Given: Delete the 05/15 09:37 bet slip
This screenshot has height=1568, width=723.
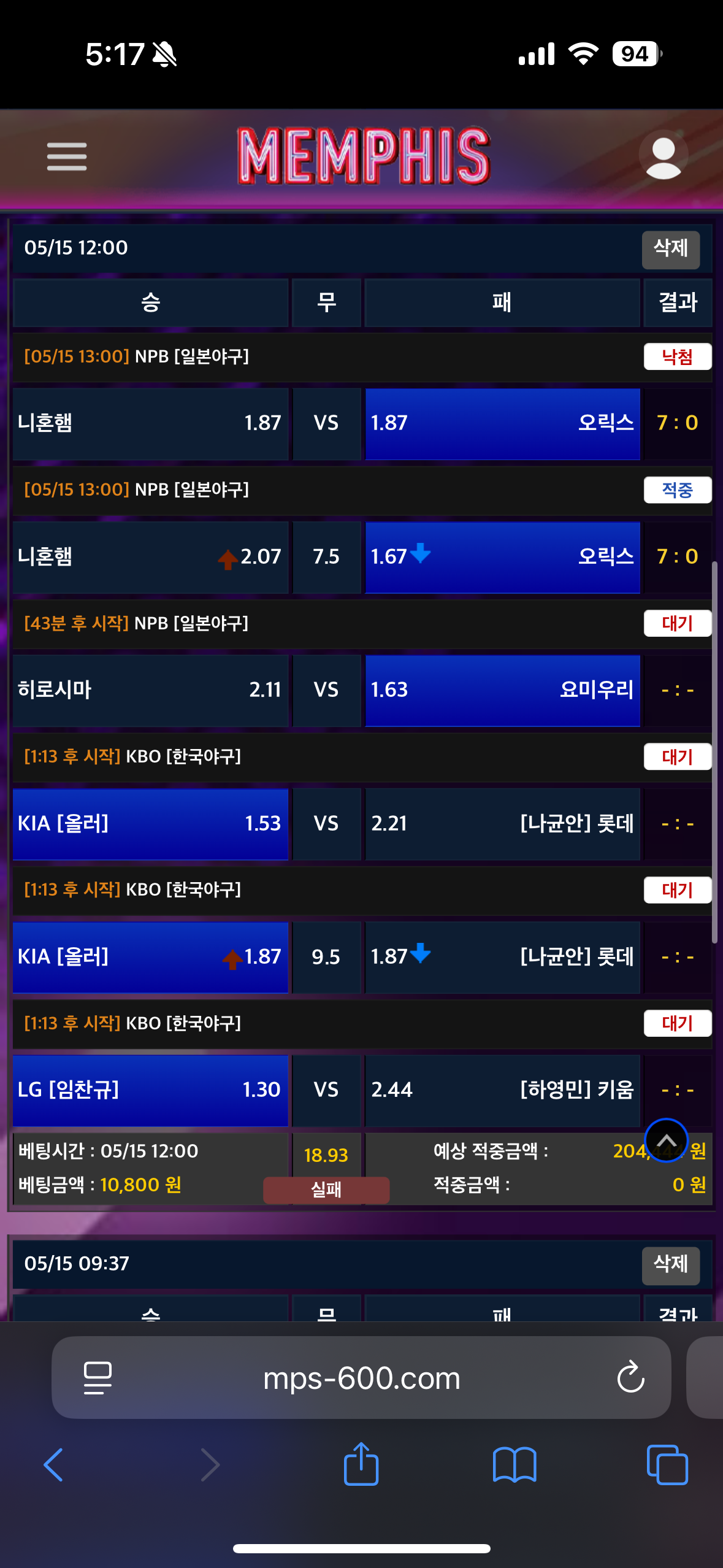Looking at the screenshot, I should click(x=670, y=1265).
